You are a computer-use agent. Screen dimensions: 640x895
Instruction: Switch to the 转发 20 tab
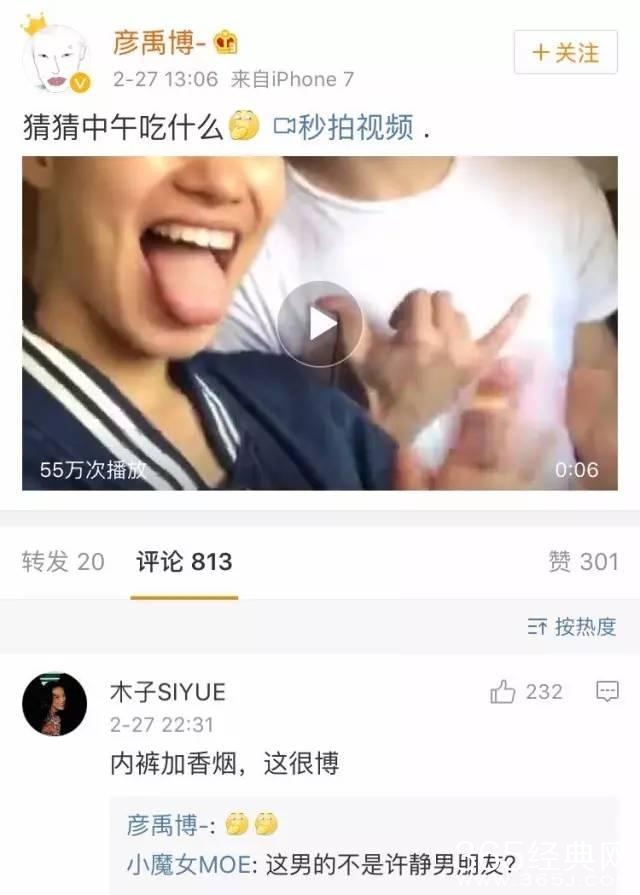pos(63,562)
